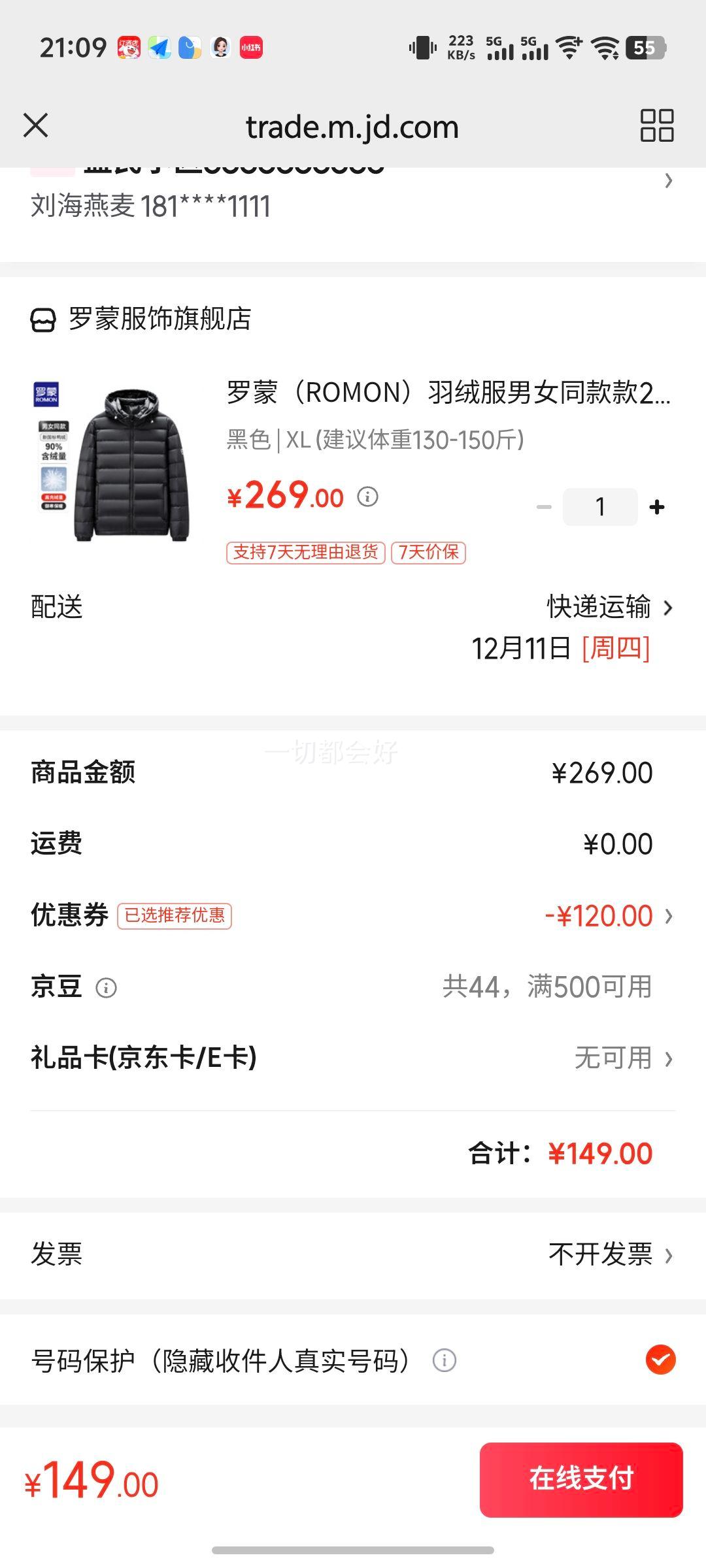
Task: Tap the info icon beside 号码保护
Action: click(x=445, y=1362)
